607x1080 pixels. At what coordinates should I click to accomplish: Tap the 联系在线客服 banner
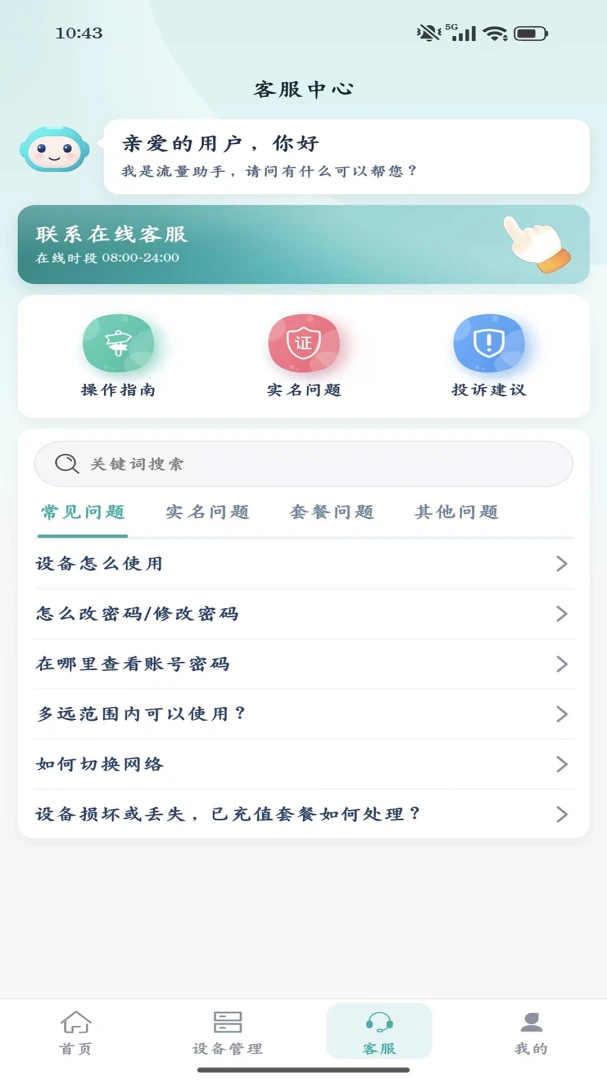pyautogui.click(x=303, y=245)
